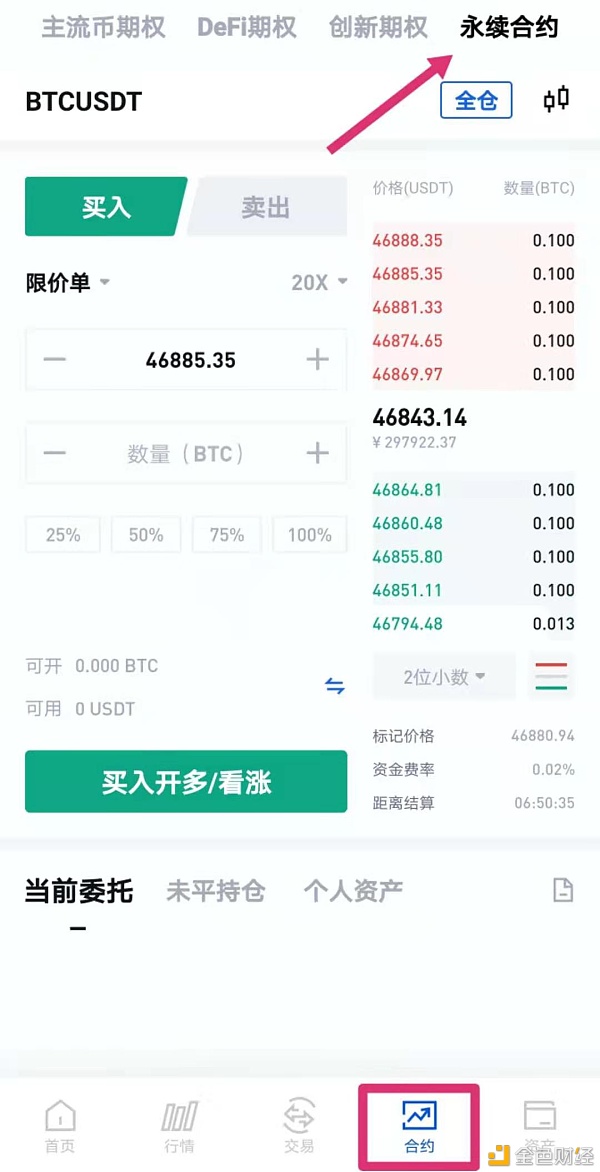Tap the 全仓 margin mode button
The width and height of the screenshot is (600, 1172).
coord(476,100)
